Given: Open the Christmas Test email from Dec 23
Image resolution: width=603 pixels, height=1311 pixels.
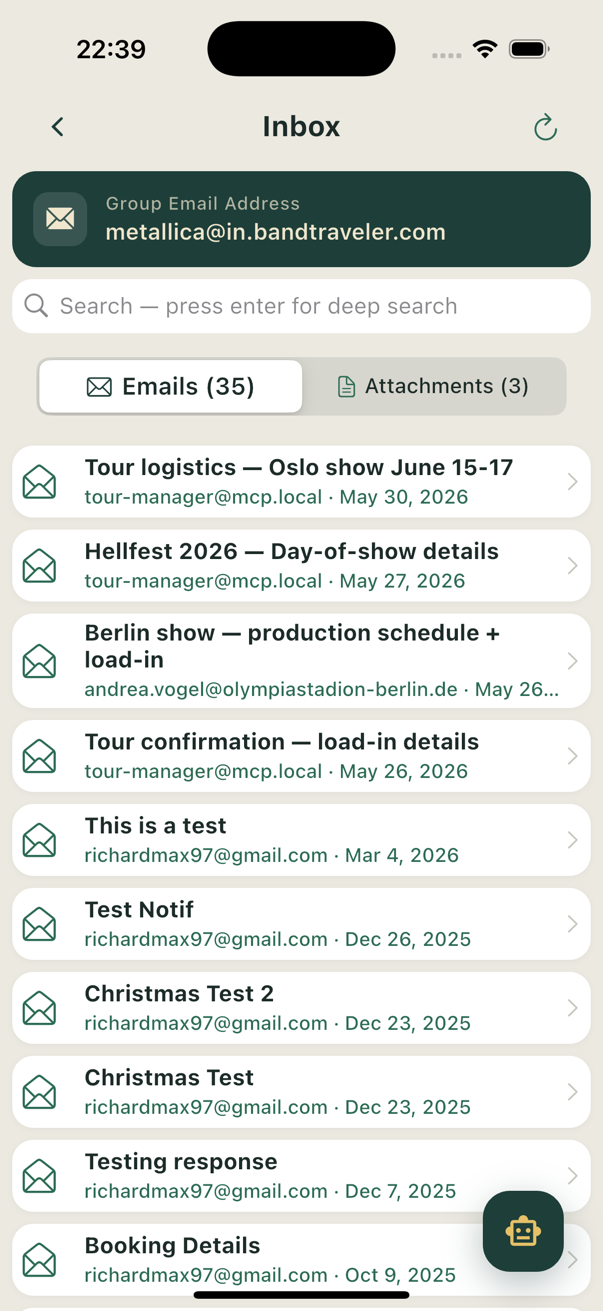Looking at the screenshot, I should tap(301, 1092).
